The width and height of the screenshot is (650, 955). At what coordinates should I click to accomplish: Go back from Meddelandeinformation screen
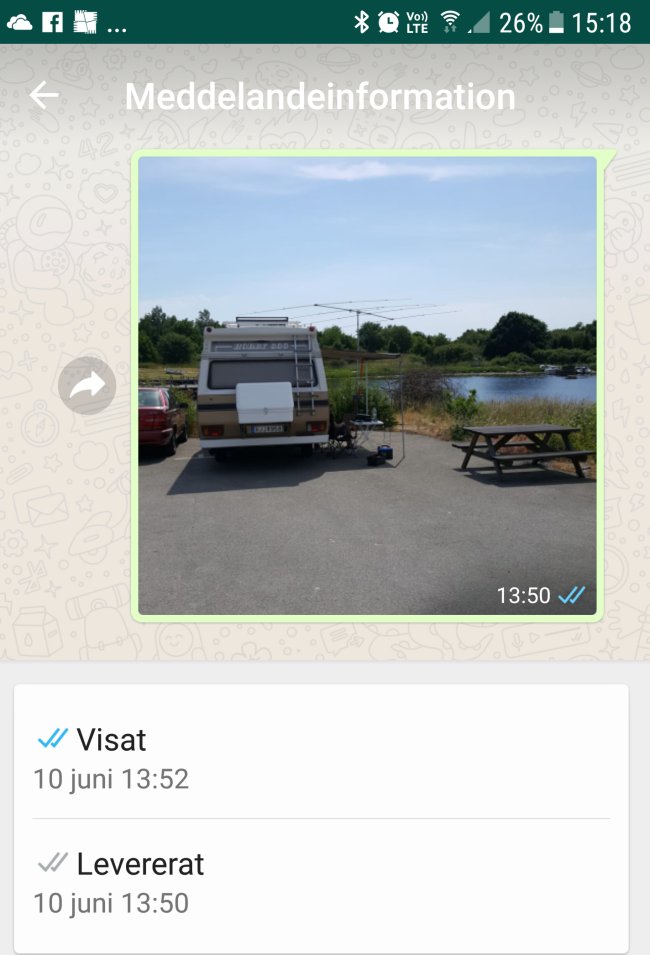[44, 96]
